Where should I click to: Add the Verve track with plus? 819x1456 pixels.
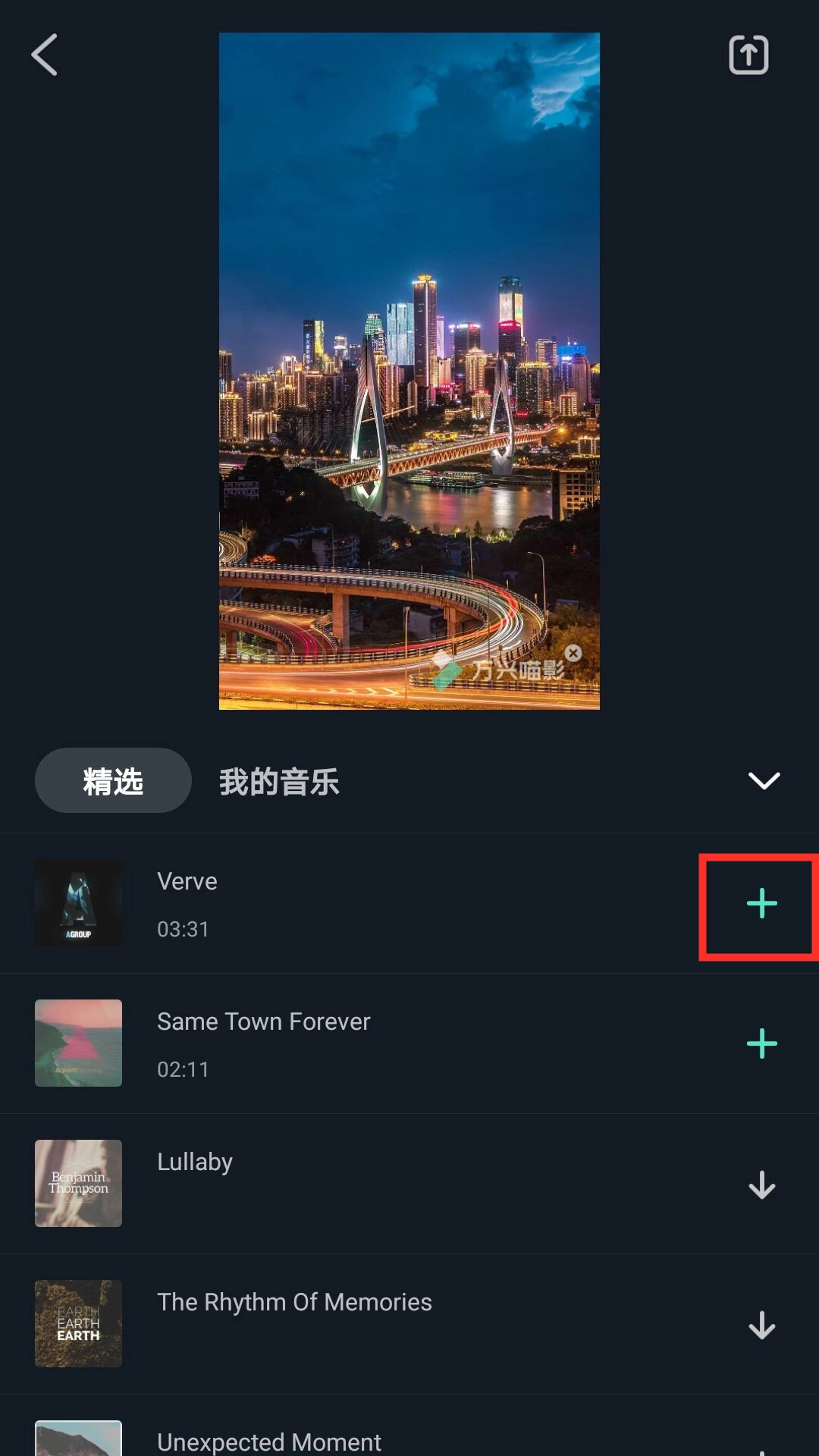coord(761,904)
